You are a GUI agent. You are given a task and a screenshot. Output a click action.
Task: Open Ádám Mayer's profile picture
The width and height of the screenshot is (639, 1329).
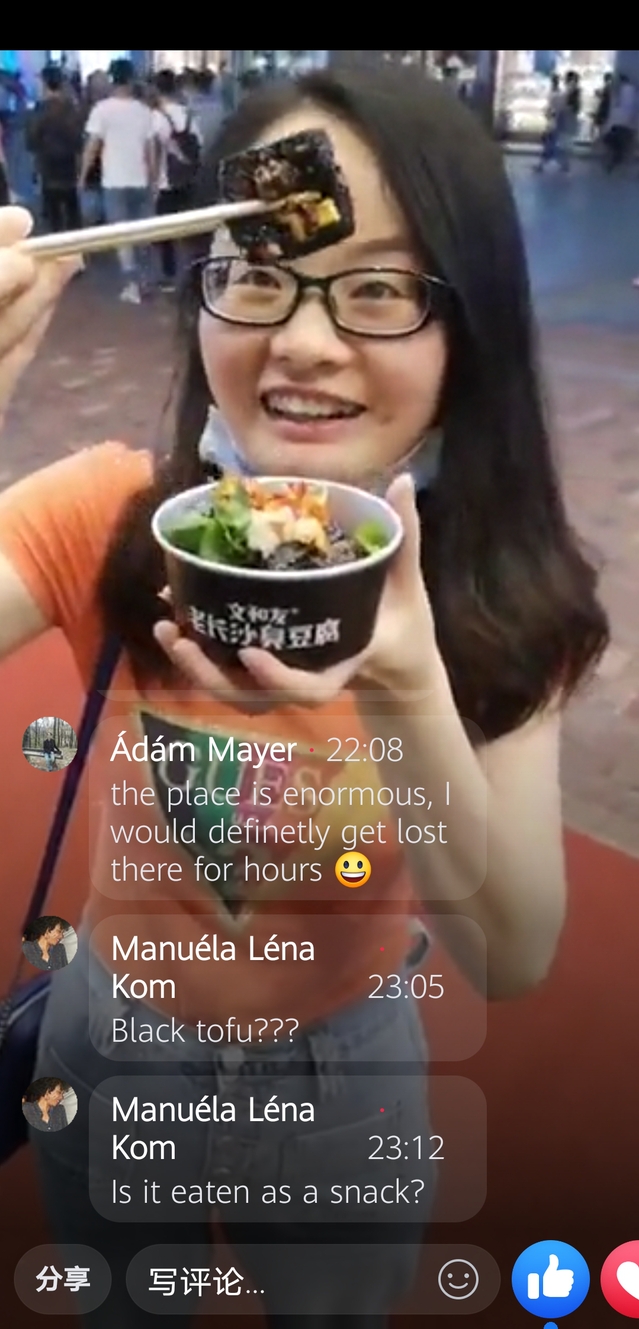click(49, 744)
